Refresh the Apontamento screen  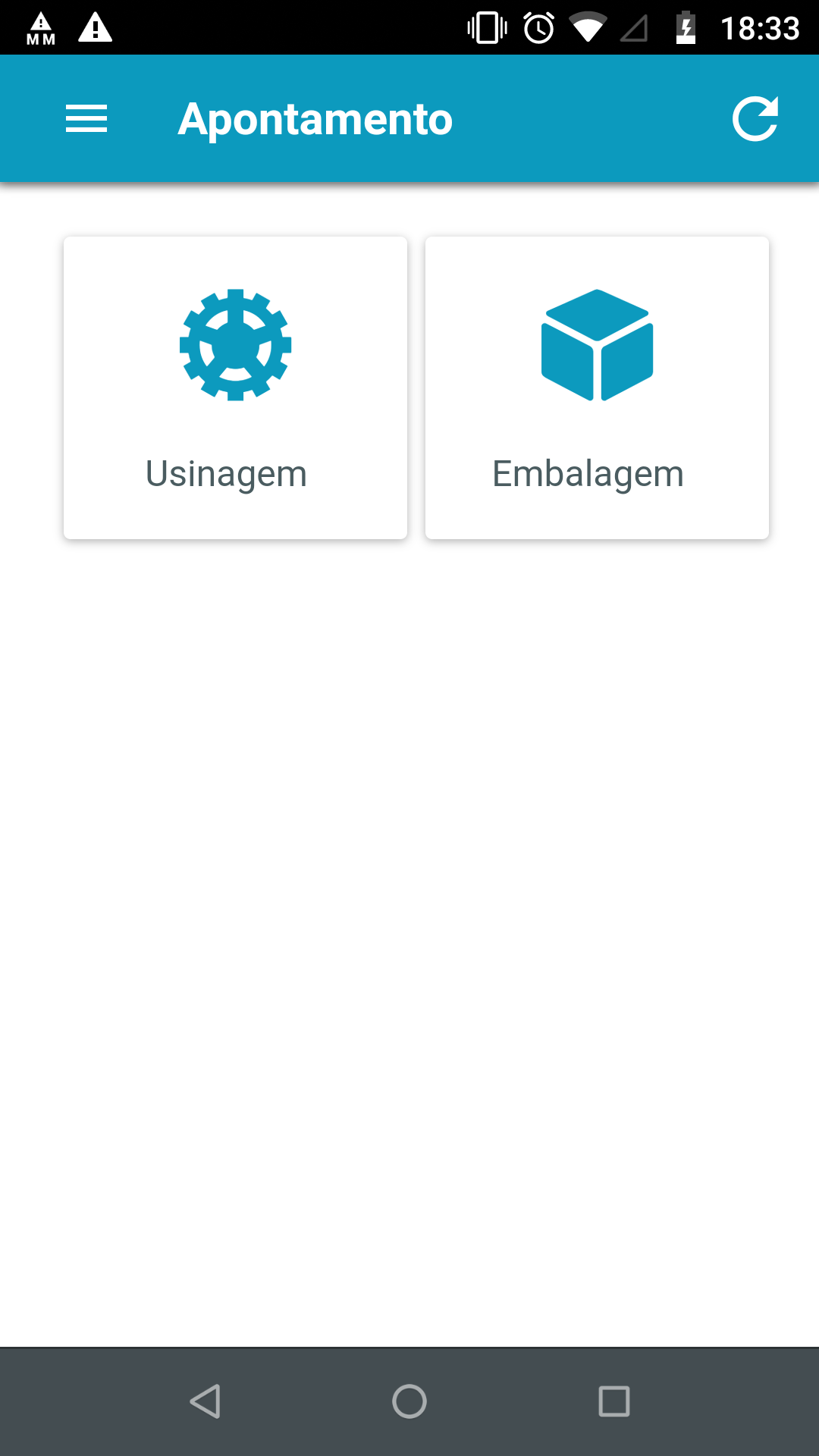tap(755, 119)
